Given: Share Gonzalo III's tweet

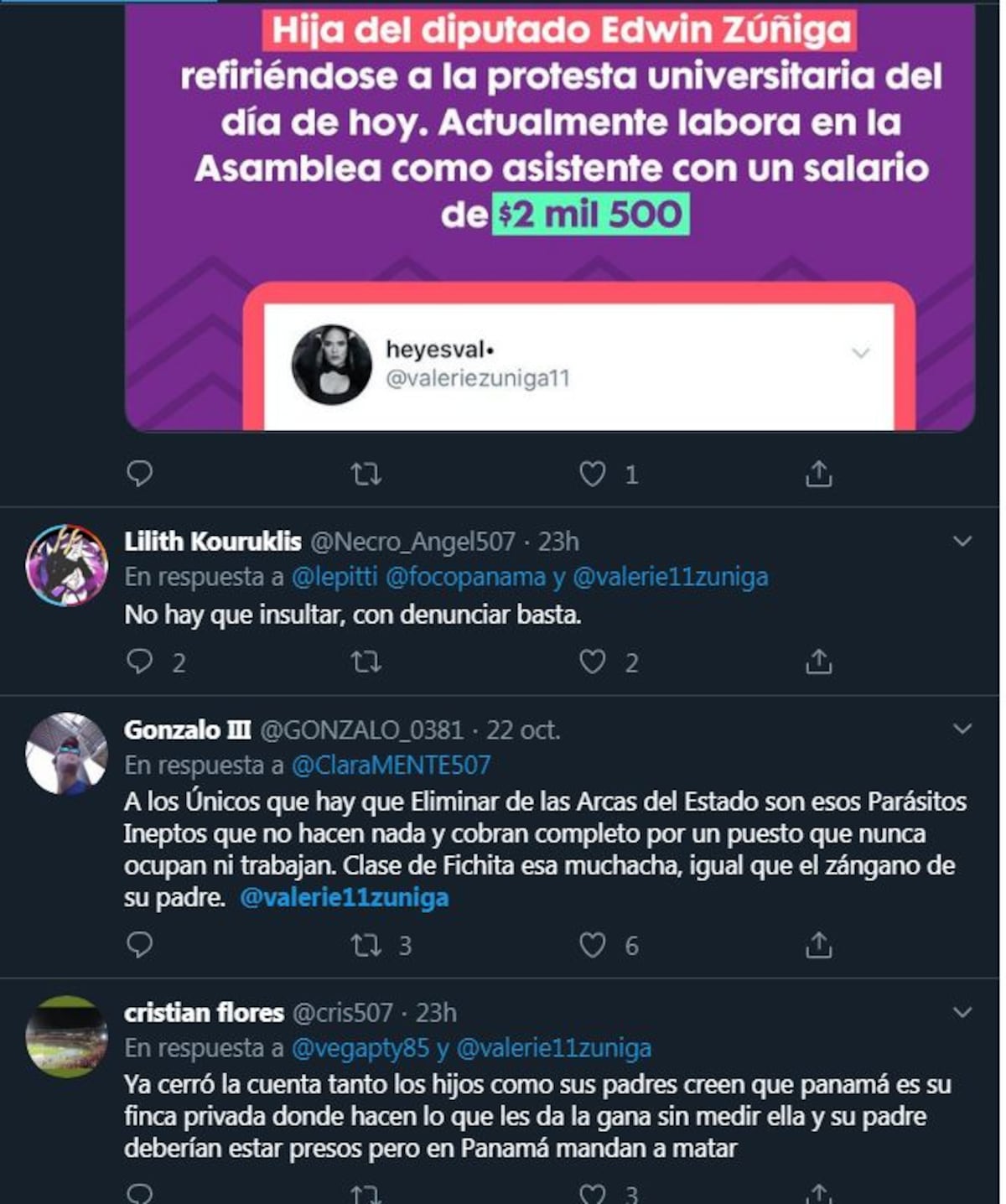Looking at the screenshot, I should pyautogui.click(x=818, y=946).
